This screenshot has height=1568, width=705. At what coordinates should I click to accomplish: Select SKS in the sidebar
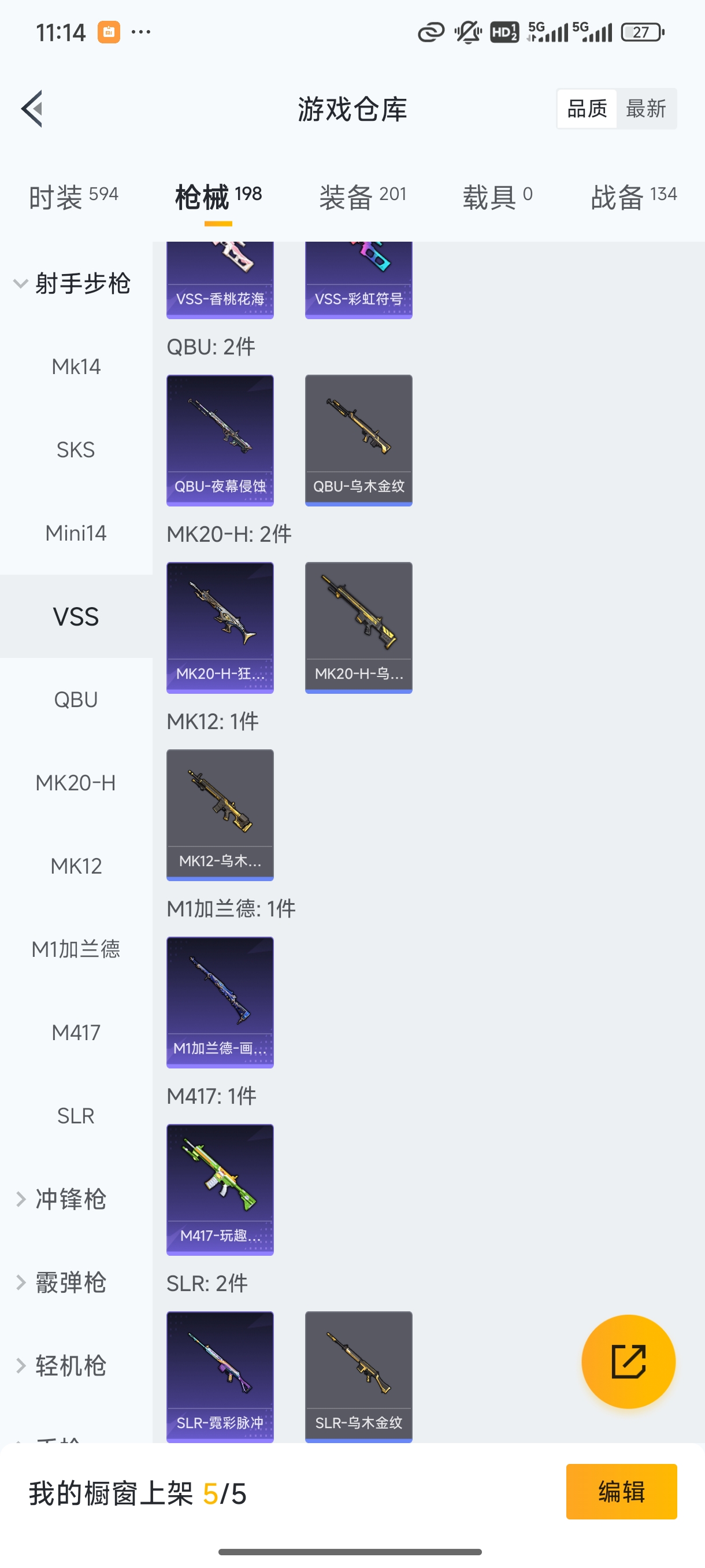click(x=76, y=450)
